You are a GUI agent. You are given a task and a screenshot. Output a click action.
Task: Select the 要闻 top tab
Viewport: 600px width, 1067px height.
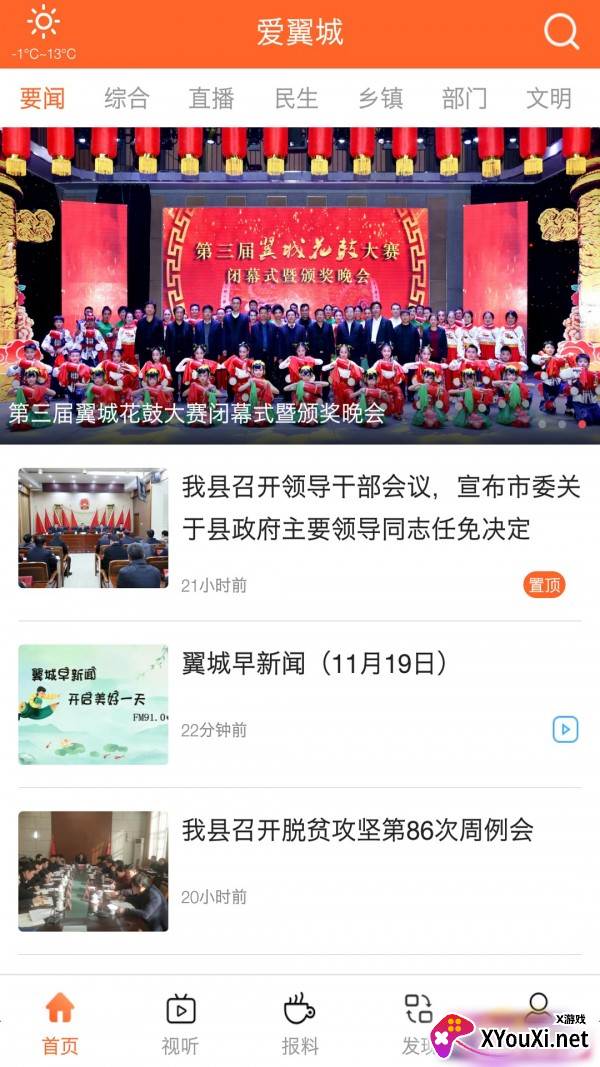click(x=42, y=98)
